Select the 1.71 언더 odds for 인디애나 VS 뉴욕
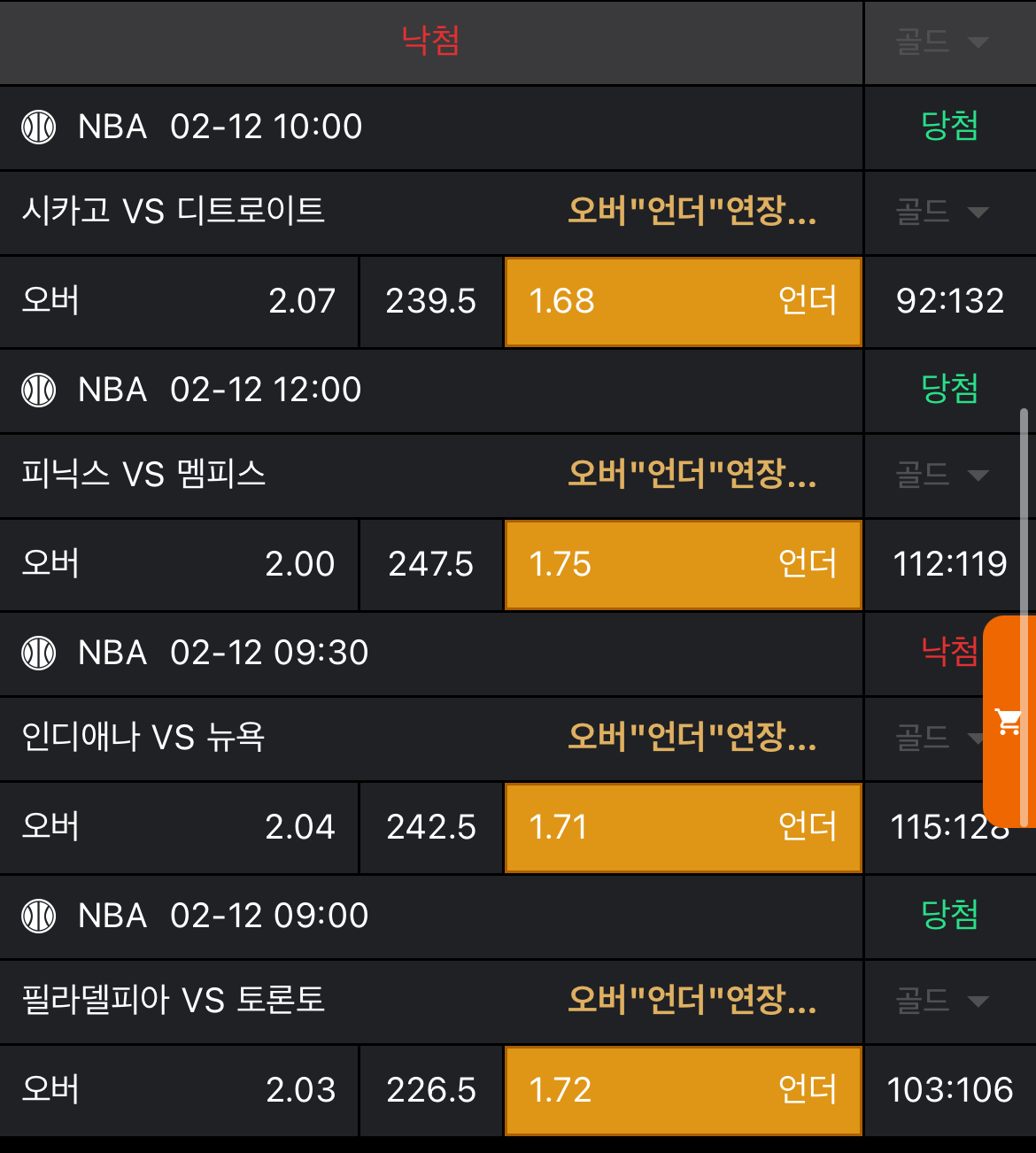Viewport: 1036px width, 1153px height. (x=683, y=827)
